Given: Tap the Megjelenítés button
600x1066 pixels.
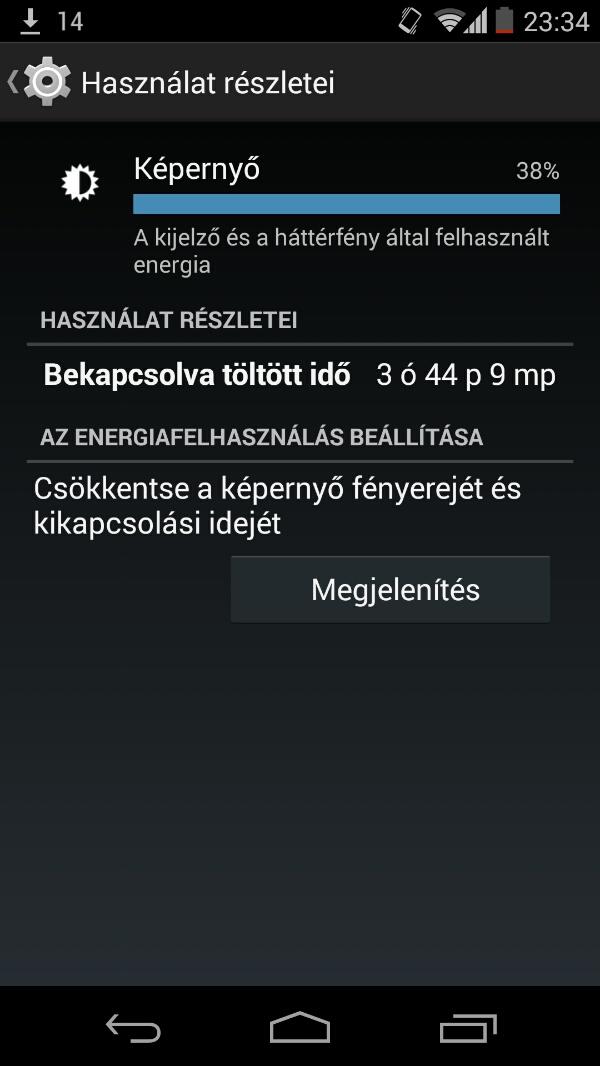Looking at the screenshot, I should click(x=390, y=590).
